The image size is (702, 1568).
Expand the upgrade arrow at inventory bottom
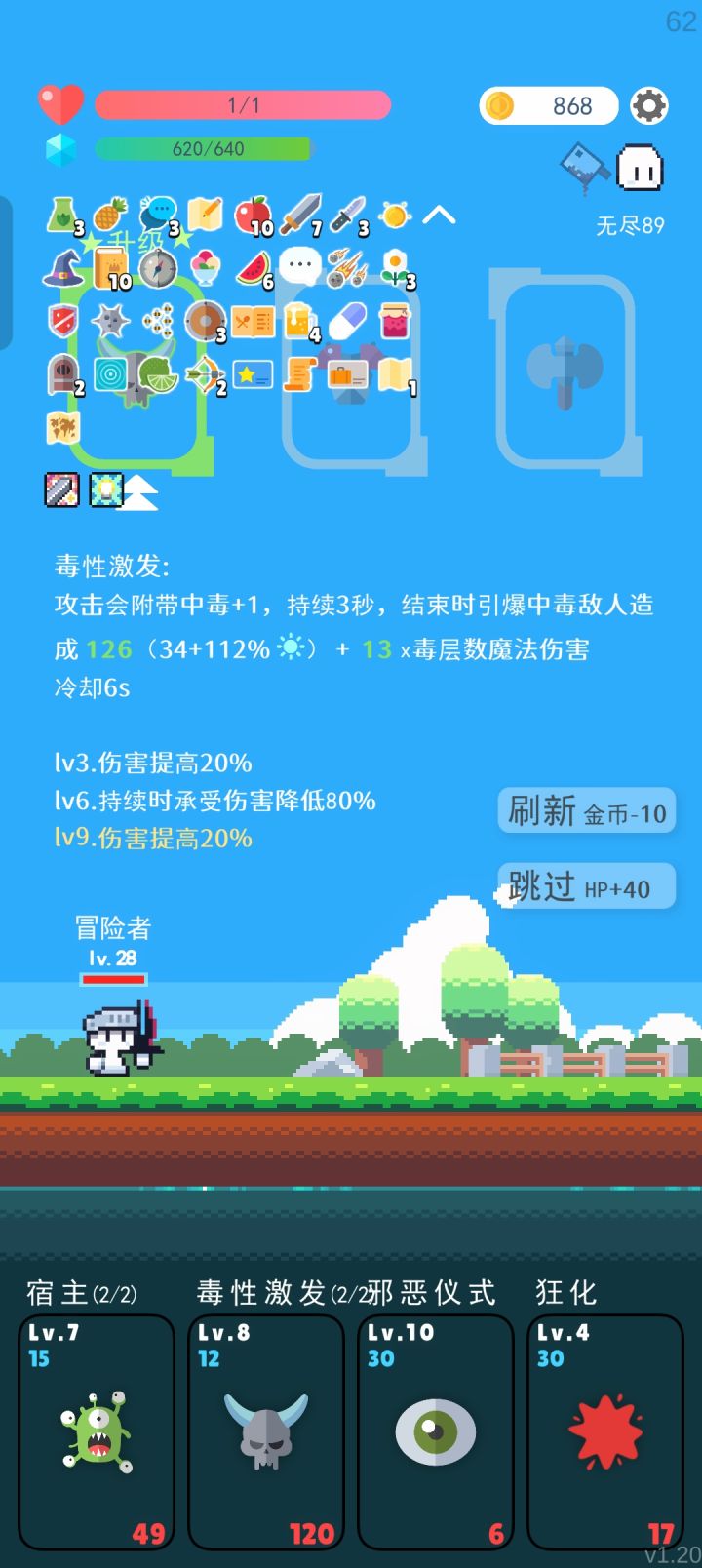click(141, 490)
